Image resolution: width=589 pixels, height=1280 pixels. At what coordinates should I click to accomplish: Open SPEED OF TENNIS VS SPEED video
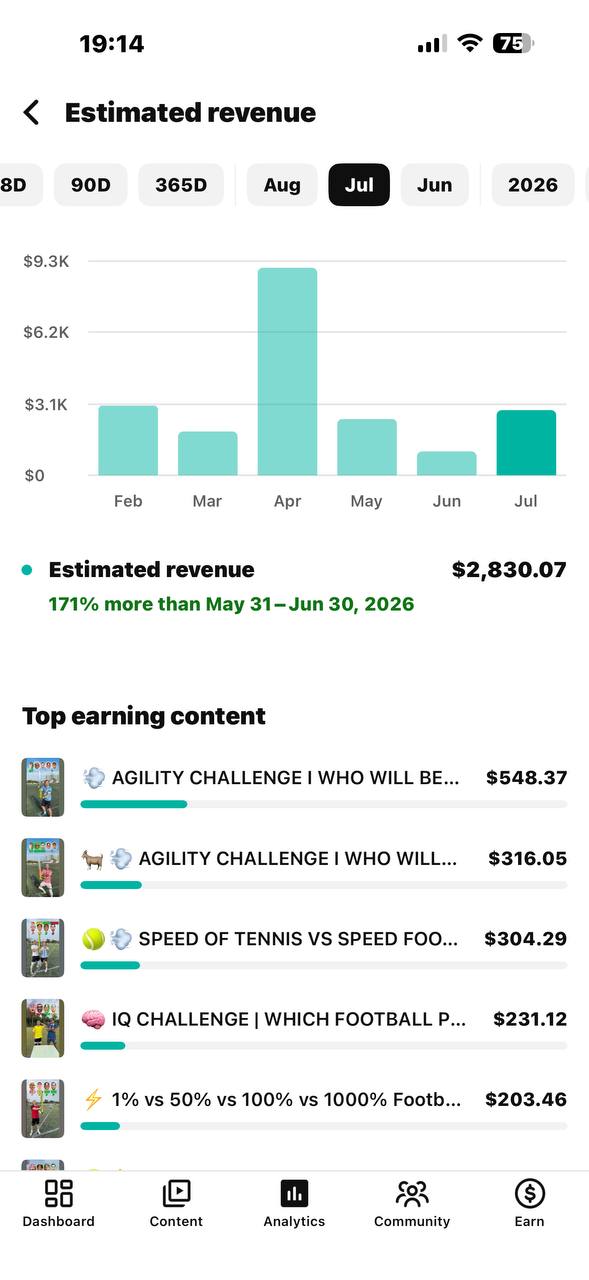click(x=294, y=947)
